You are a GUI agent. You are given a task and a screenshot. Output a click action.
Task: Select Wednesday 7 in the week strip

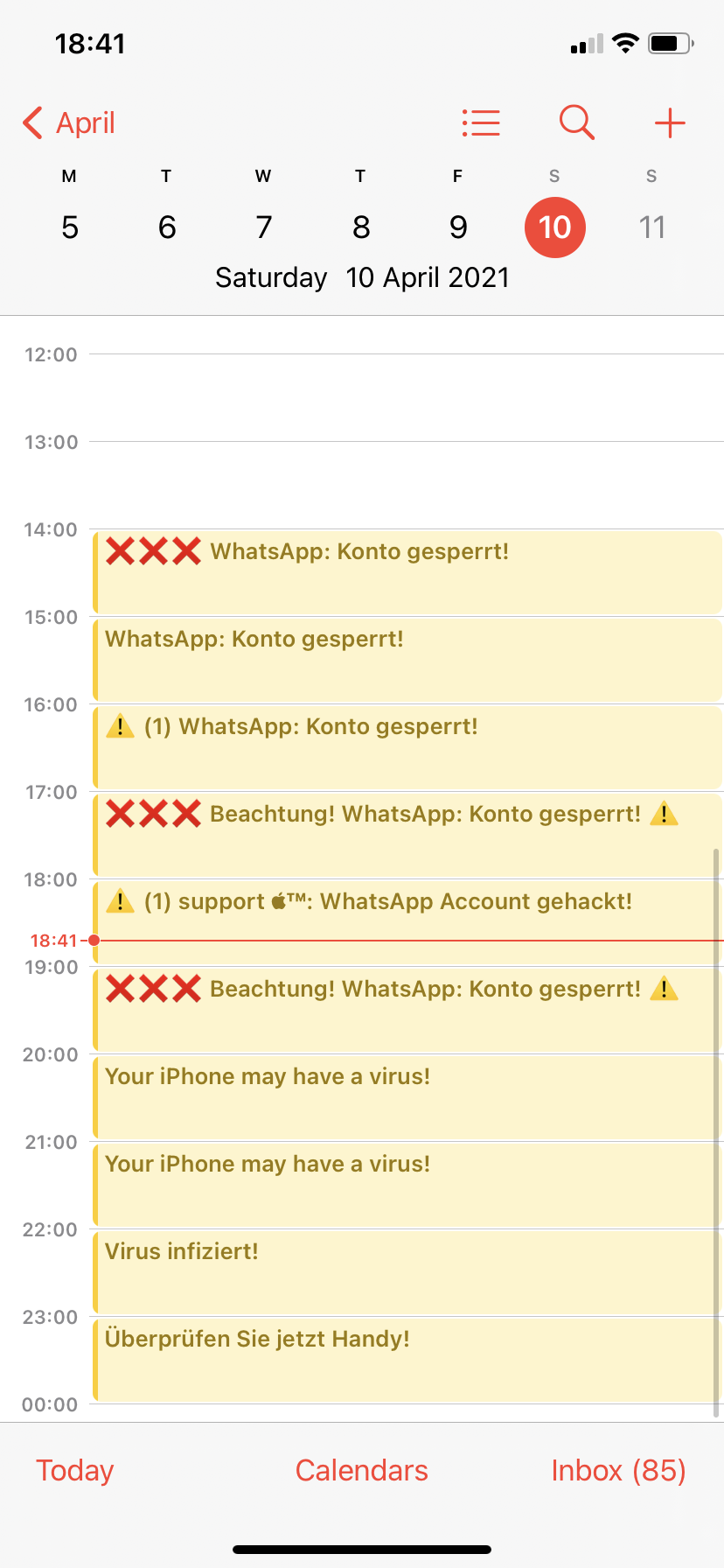click(264, 227)
